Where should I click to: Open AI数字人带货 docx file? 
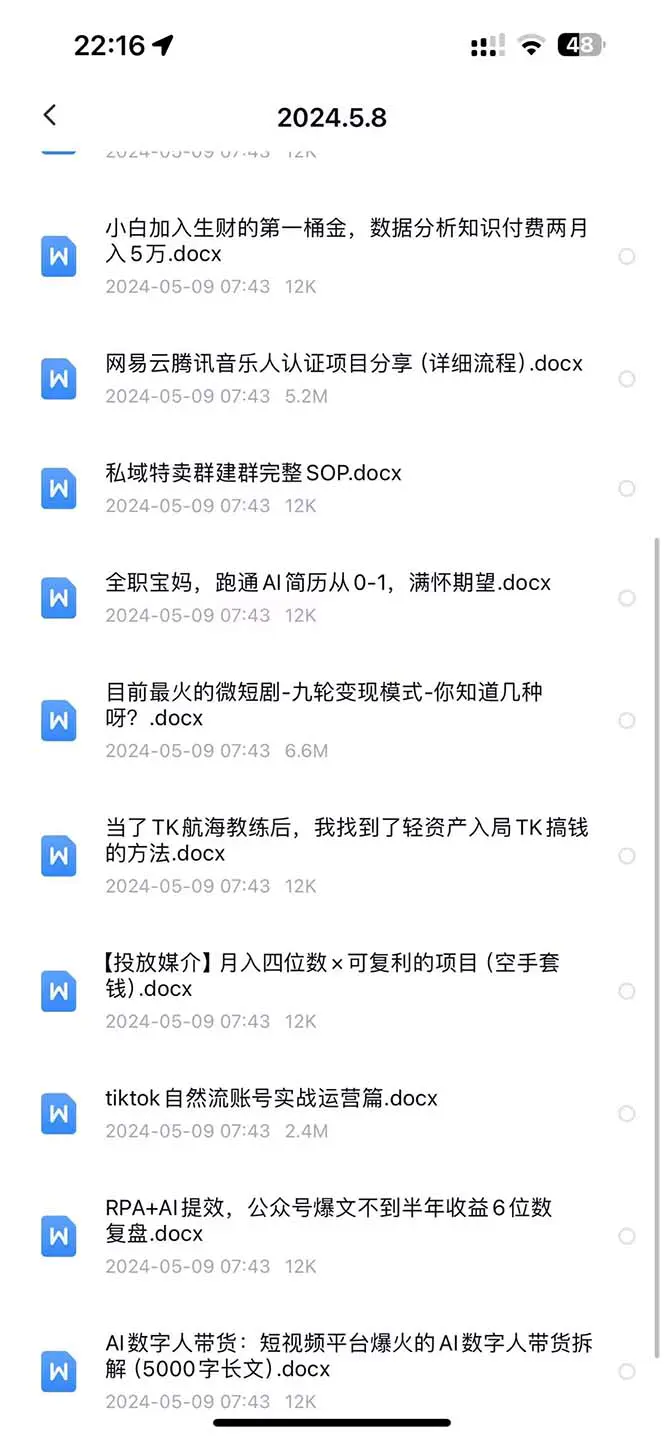pyautogui.click(x=348, y=1356)
